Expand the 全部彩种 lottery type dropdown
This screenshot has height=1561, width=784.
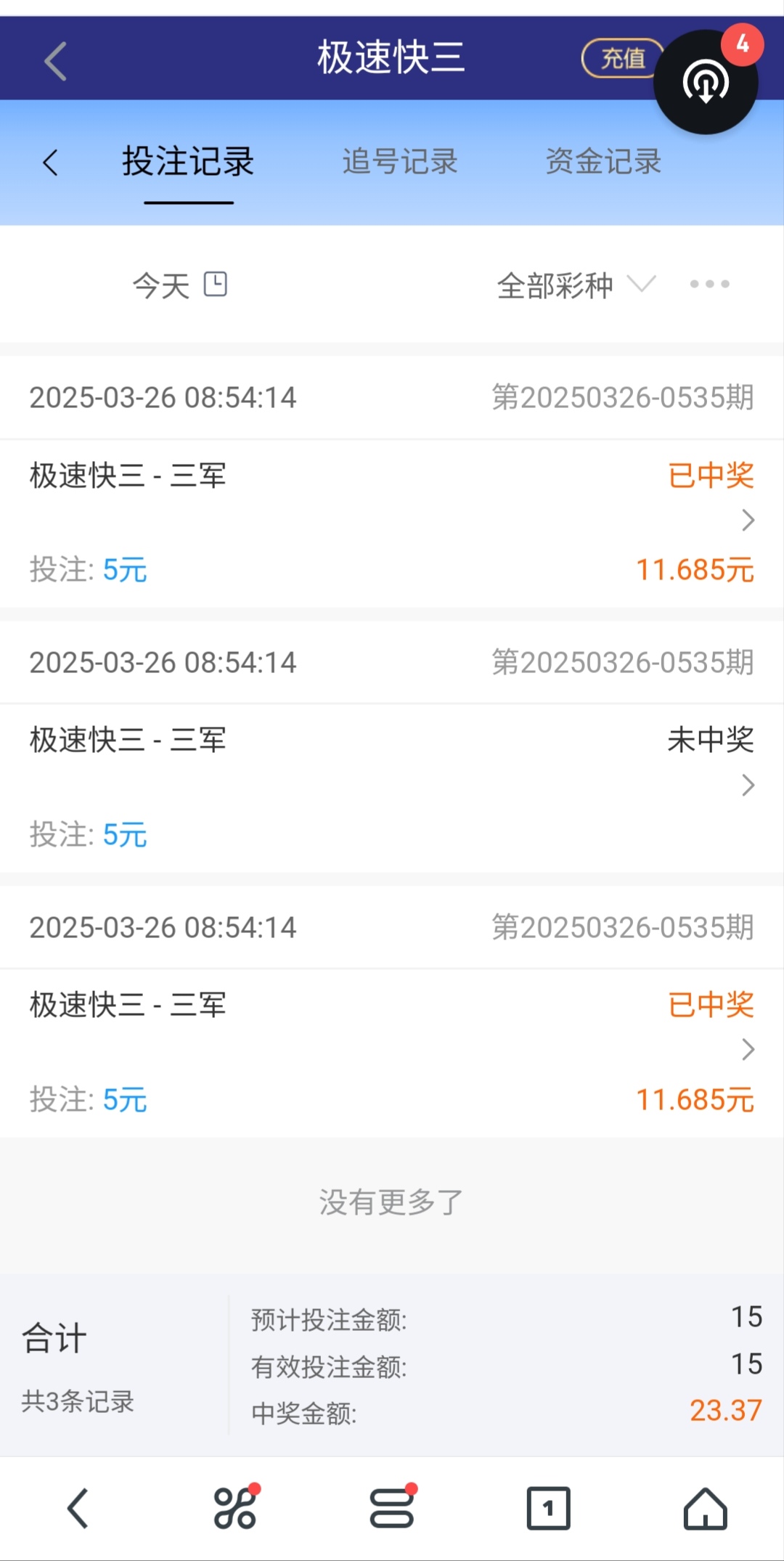[576, 285]
